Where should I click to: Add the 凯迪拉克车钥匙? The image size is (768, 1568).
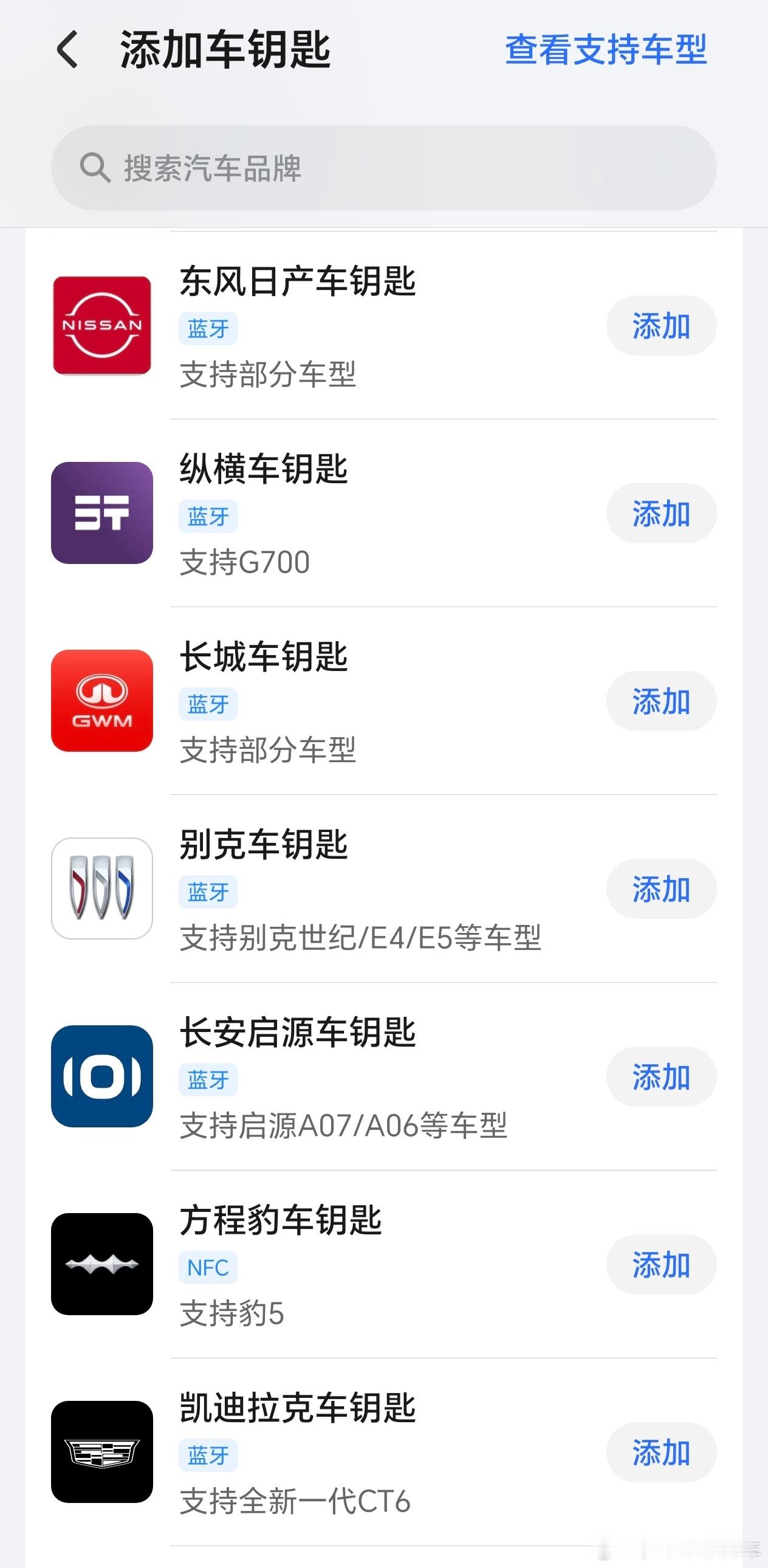(x=661, y=1453)
